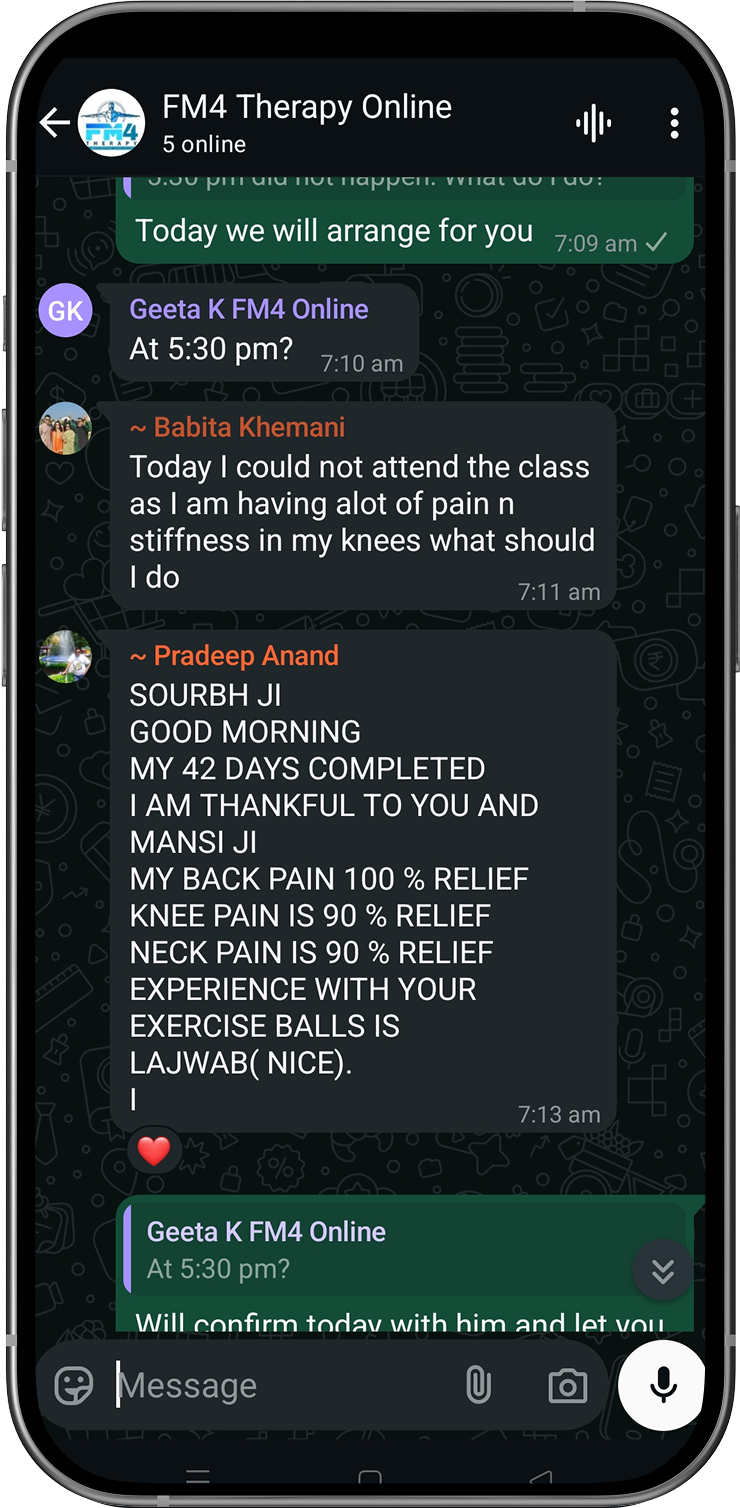Image resolution: width=740 pixels, height=1508 pixels.
Task: Start a group voice chat
Action: [593, 124]
